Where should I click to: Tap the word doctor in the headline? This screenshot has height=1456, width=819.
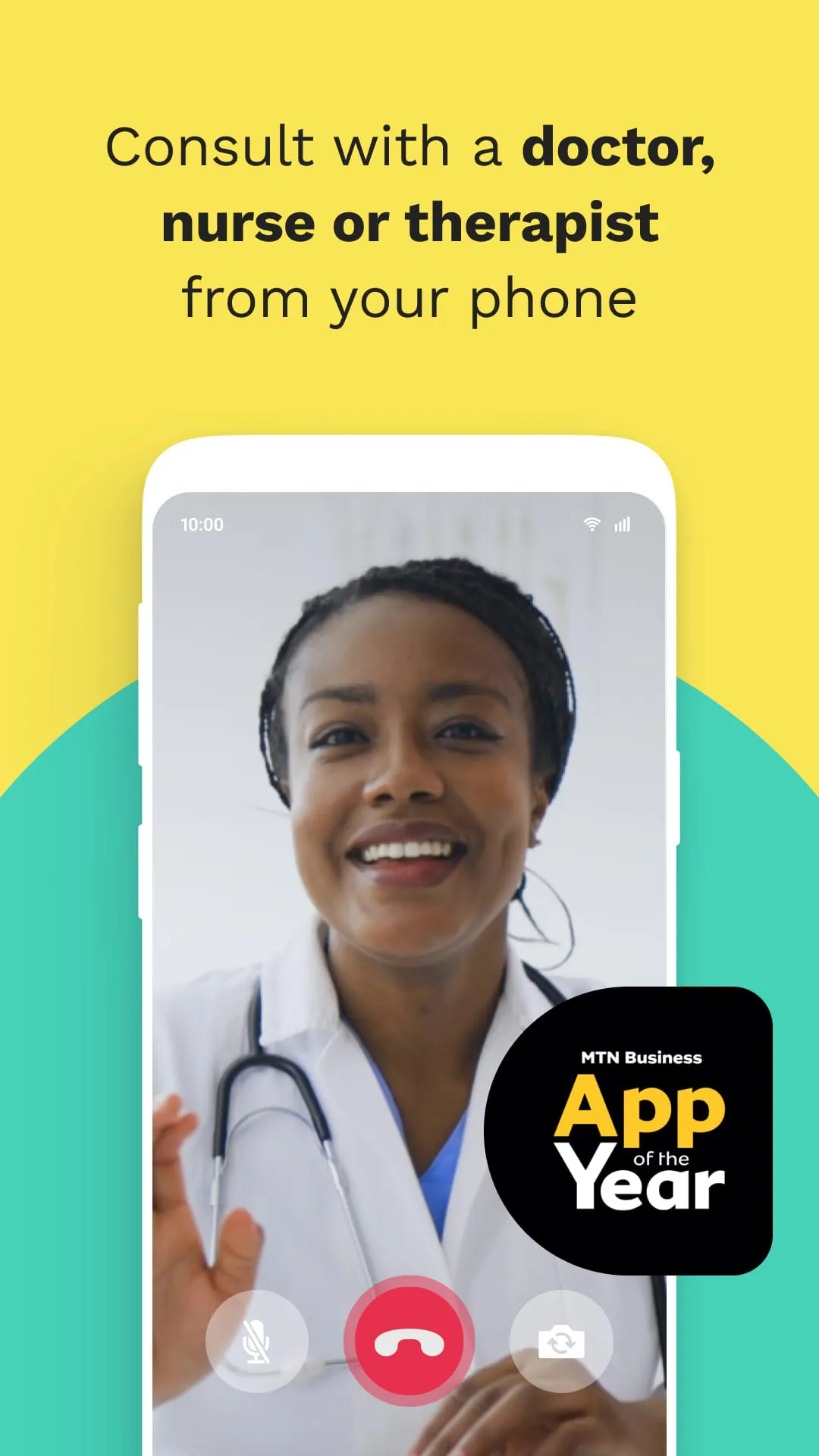tap(616, 146)
